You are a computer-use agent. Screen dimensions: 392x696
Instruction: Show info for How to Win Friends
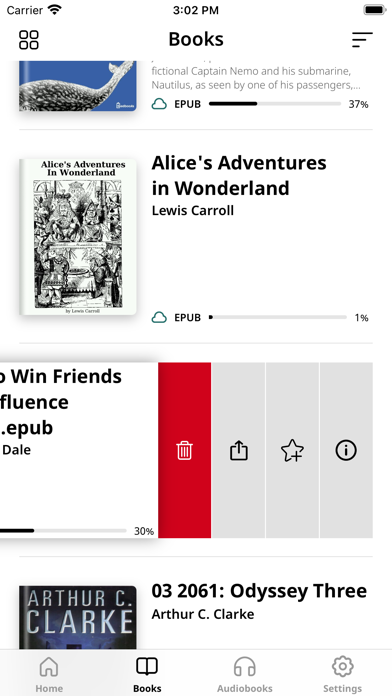tap(346, 450)
